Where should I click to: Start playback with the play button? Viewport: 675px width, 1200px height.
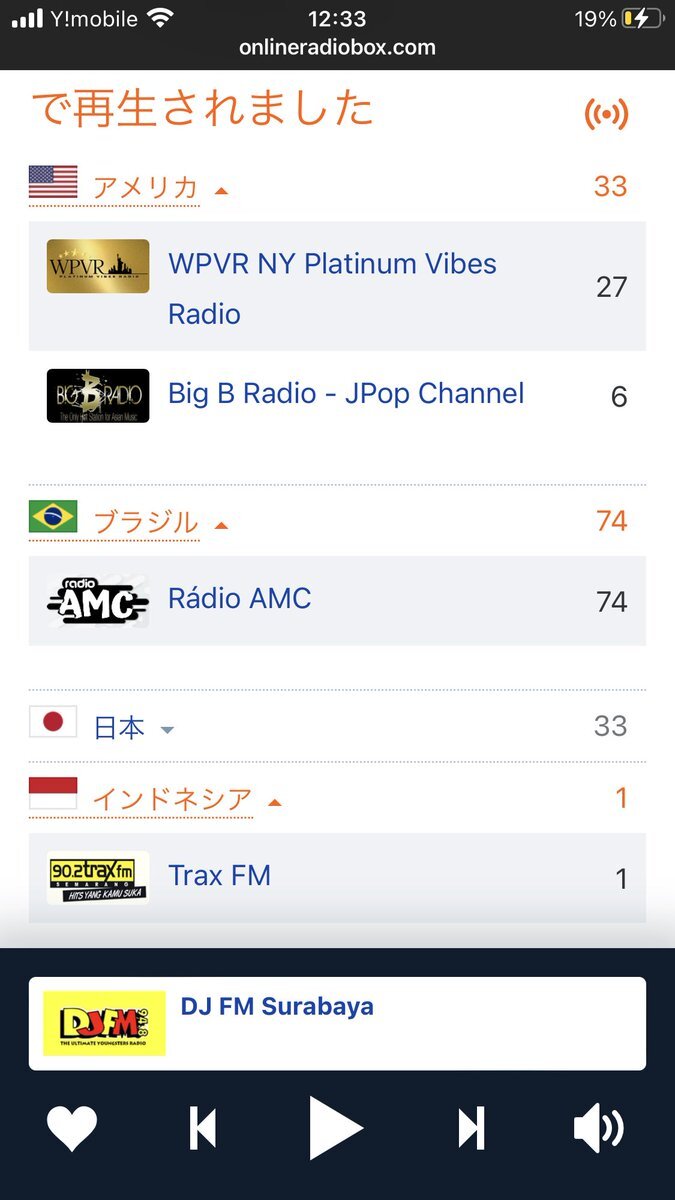click(336, 1128)
